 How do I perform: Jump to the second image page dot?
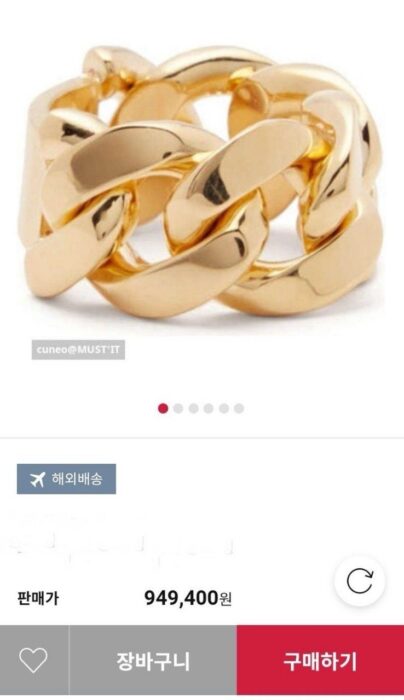click(x=178, y=408)
